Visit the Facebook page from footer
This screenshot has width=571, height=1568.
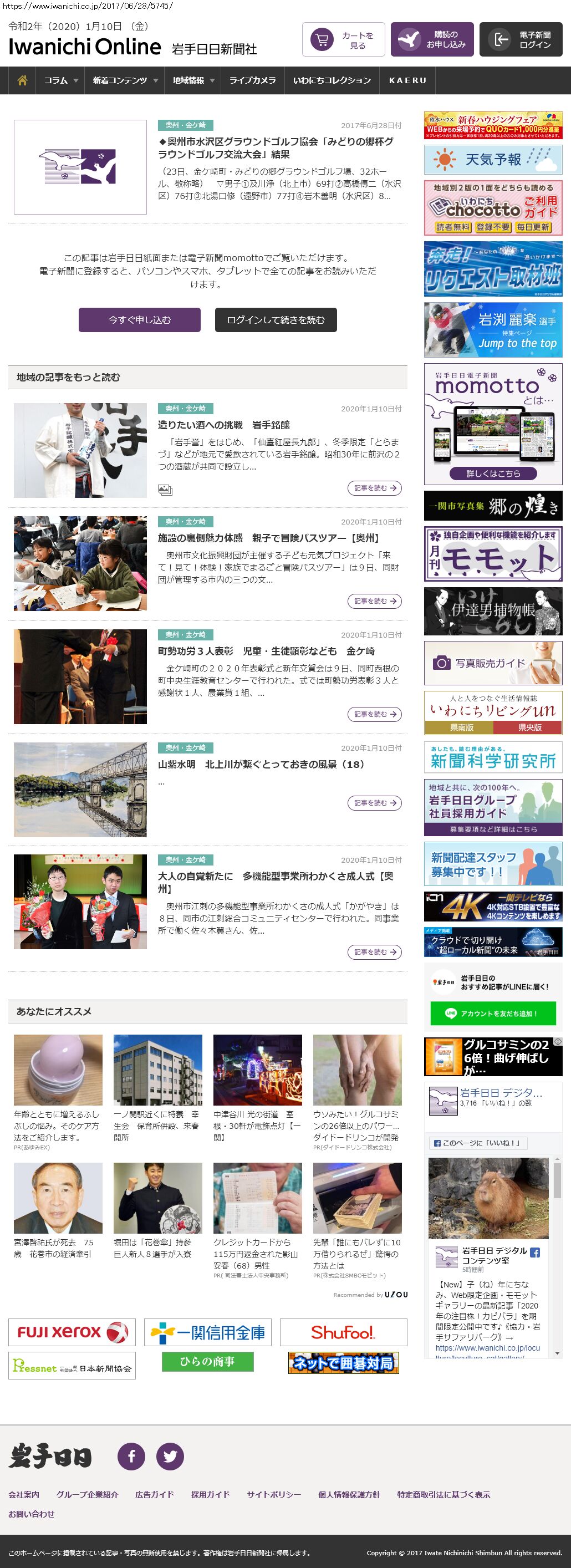tap(131, 1456)
